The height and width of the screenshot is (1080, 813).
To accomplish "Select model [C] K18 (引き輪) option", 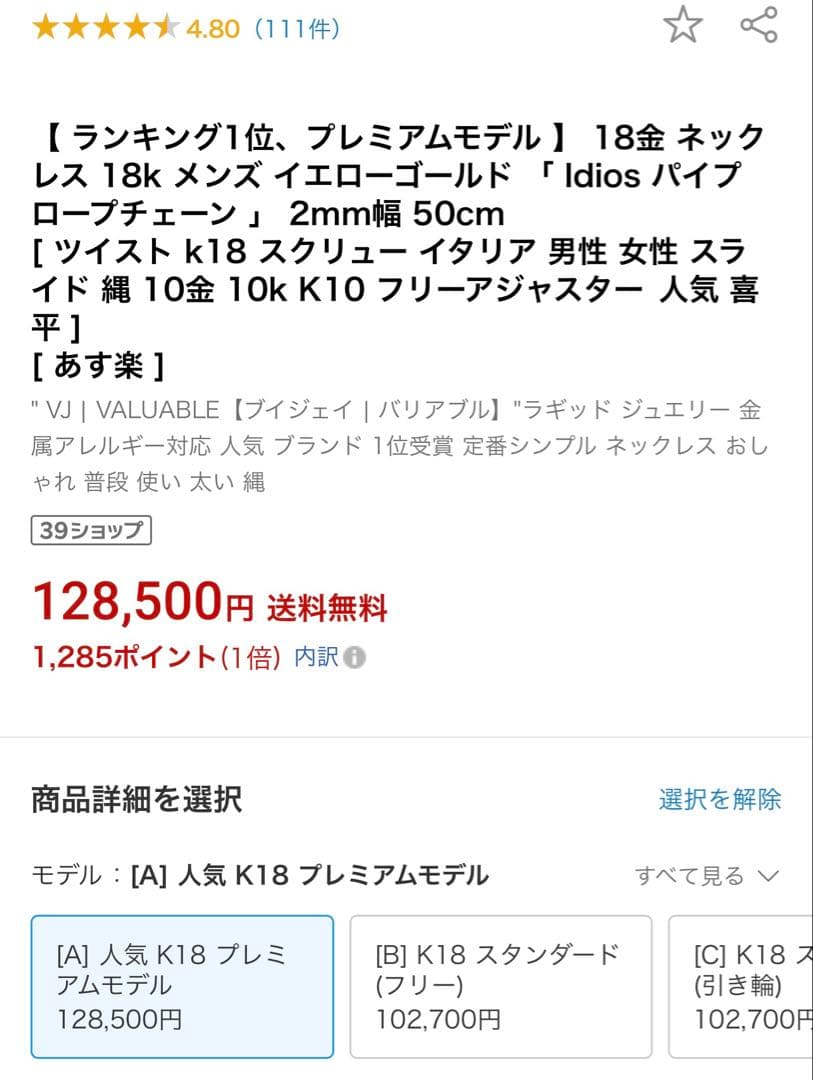I will [x=741, y=987].
